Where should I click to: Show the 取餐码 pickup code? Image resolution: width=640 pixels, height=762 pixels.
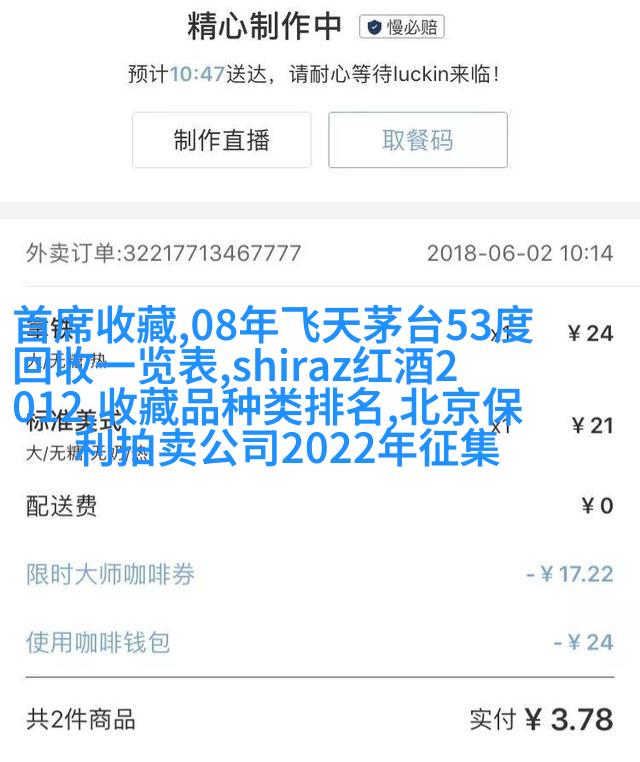(417, 140)
